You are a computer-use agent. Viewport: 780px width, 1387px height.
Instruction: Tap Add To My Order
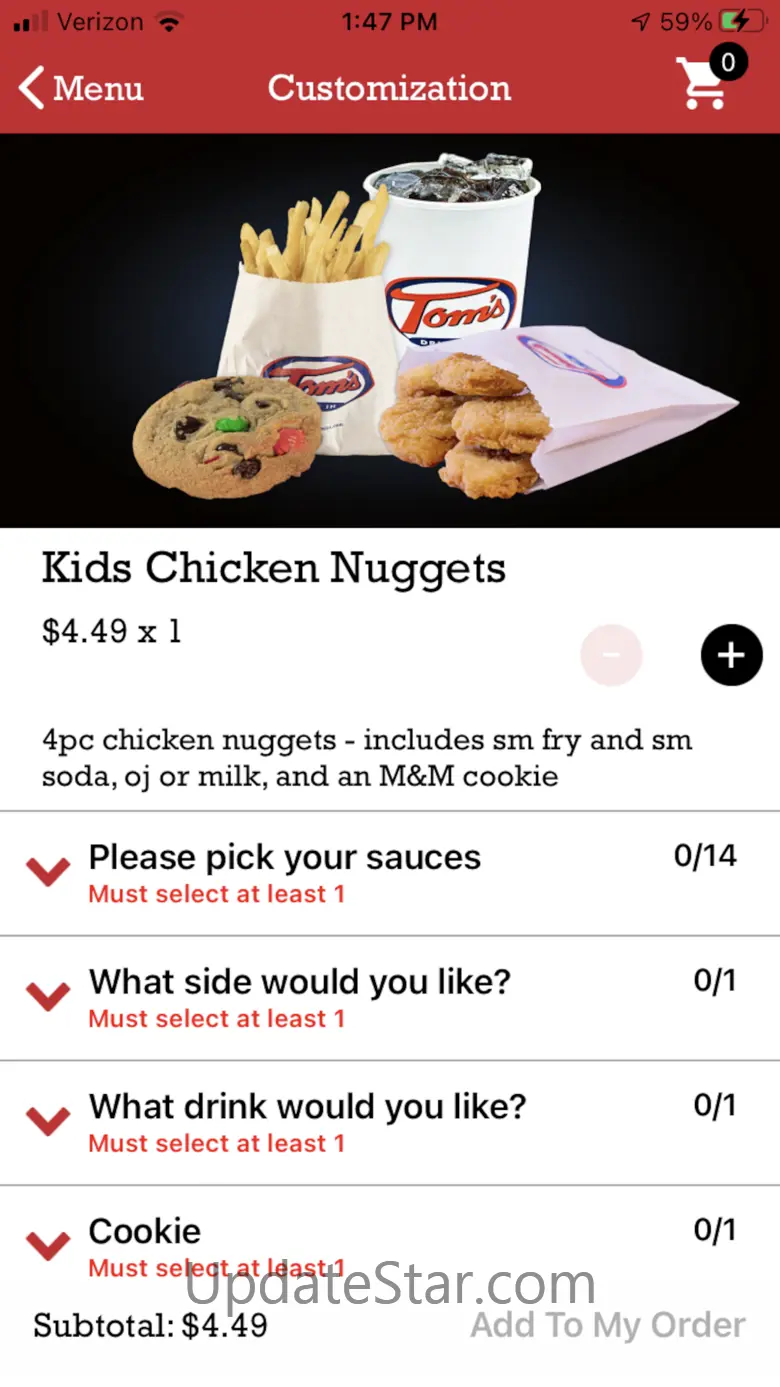pyautogui.click(x=608, y=1325)
